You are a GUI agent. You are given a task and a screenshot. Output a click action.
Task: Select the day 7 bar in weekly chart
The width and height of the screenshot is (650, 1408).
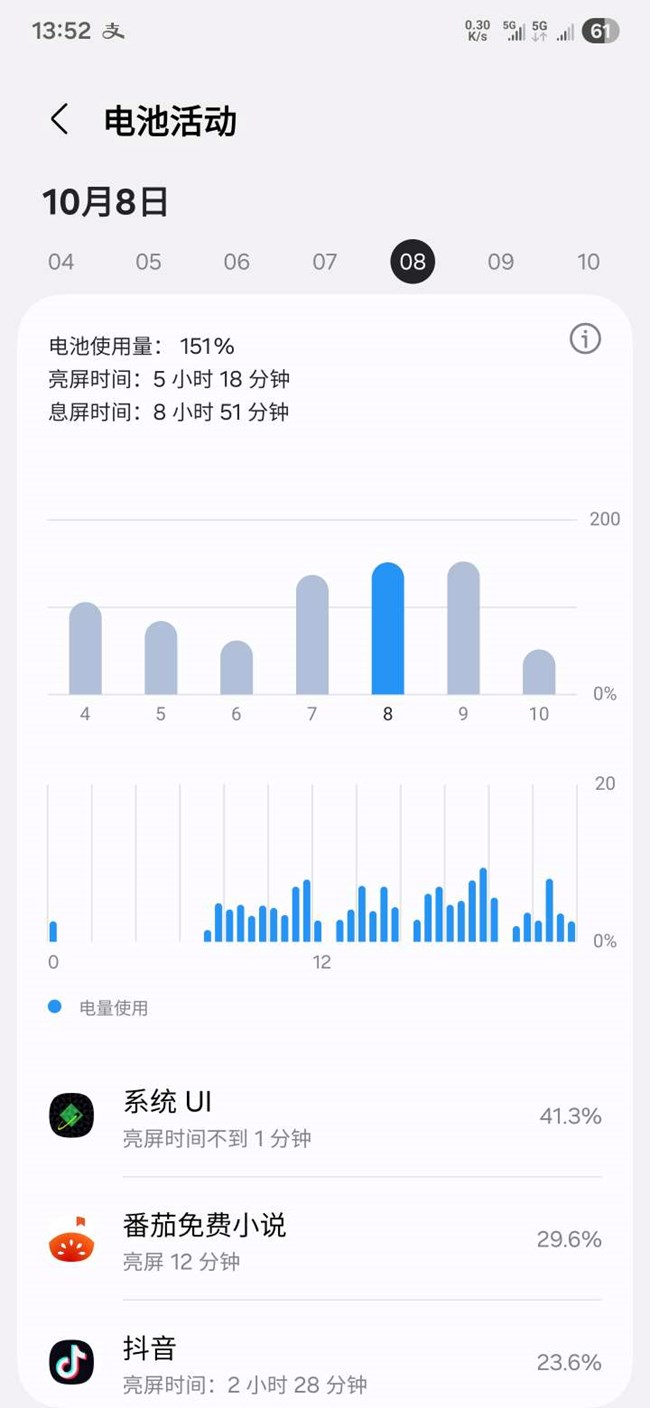coord(312,635)
